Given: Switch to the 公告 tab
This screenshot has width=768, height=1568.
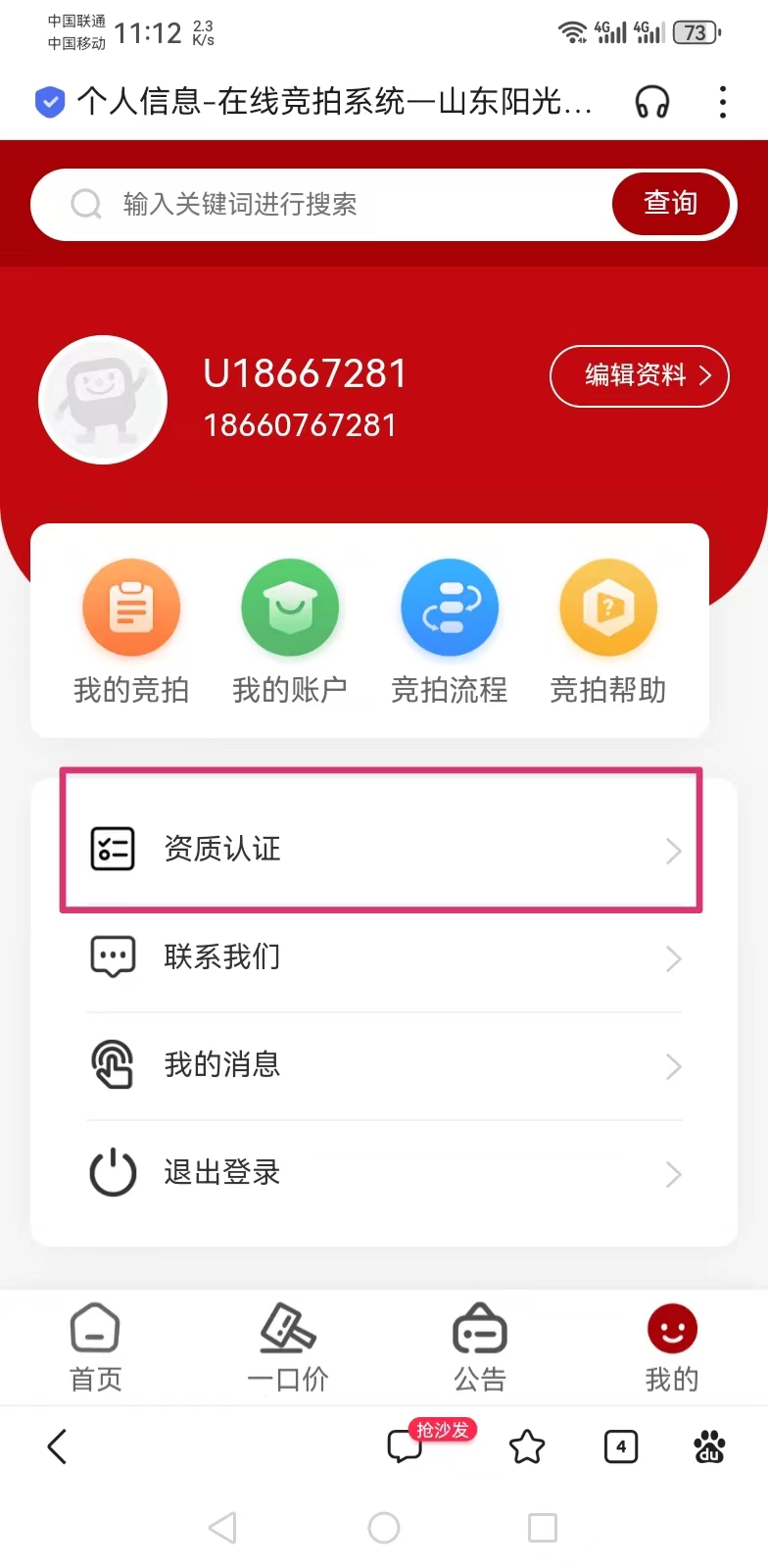Looking at the screenshot, I should [480, 1347].
